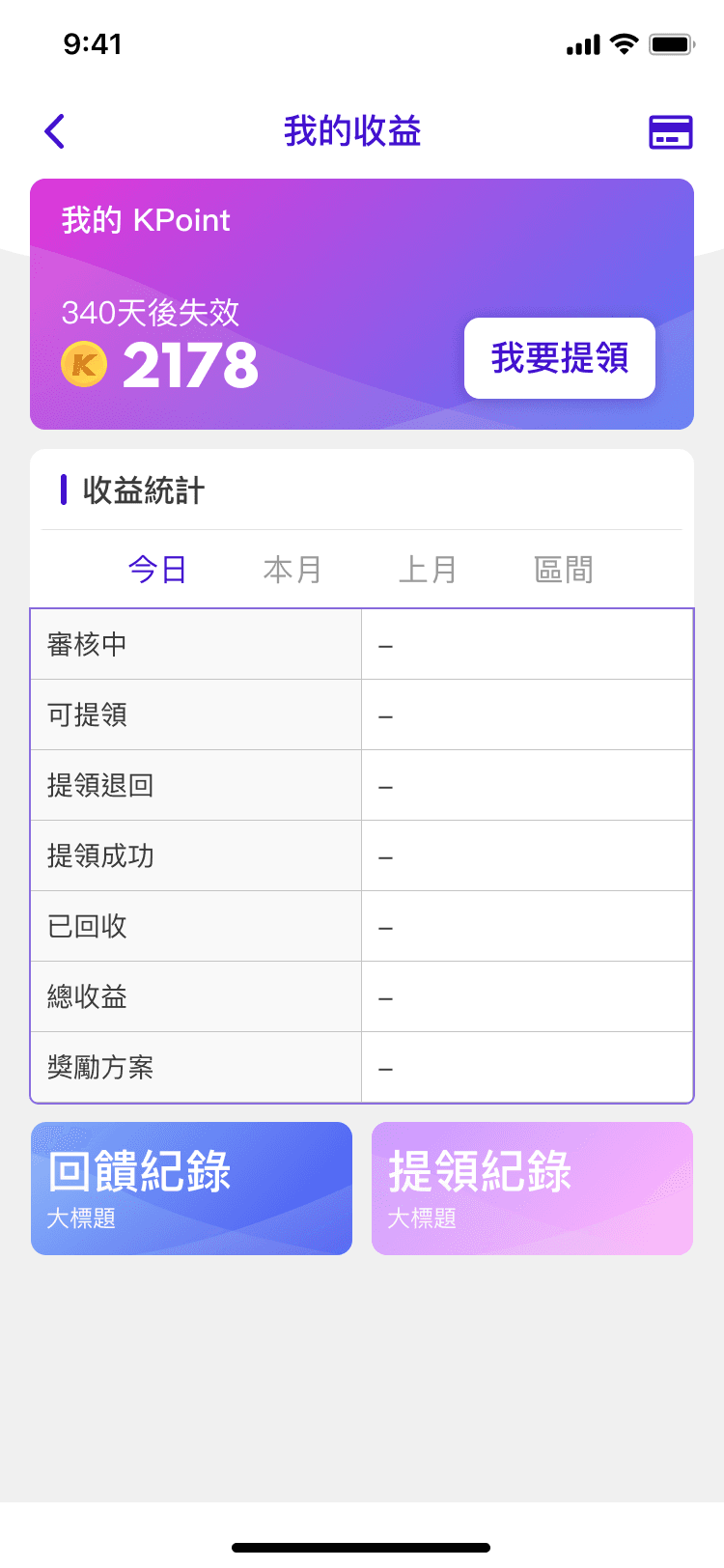
Task: Open the 回饋紀錄 card
Action: tap(191, 1189)
